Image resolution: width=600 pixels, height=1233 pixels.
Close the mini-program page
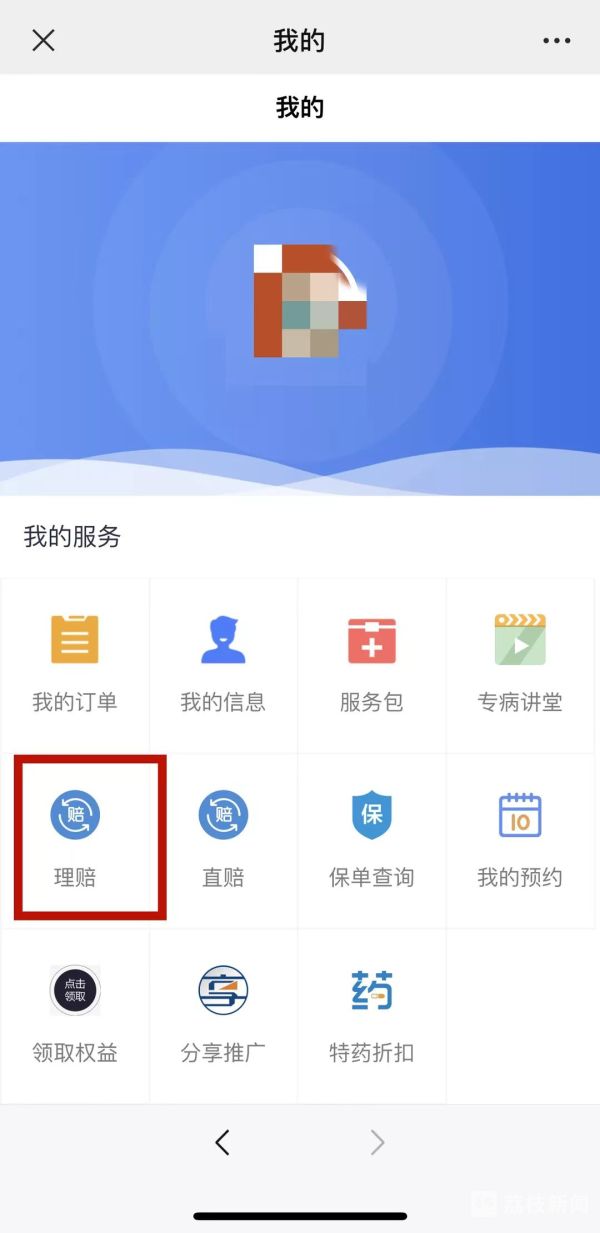(43, 40)
